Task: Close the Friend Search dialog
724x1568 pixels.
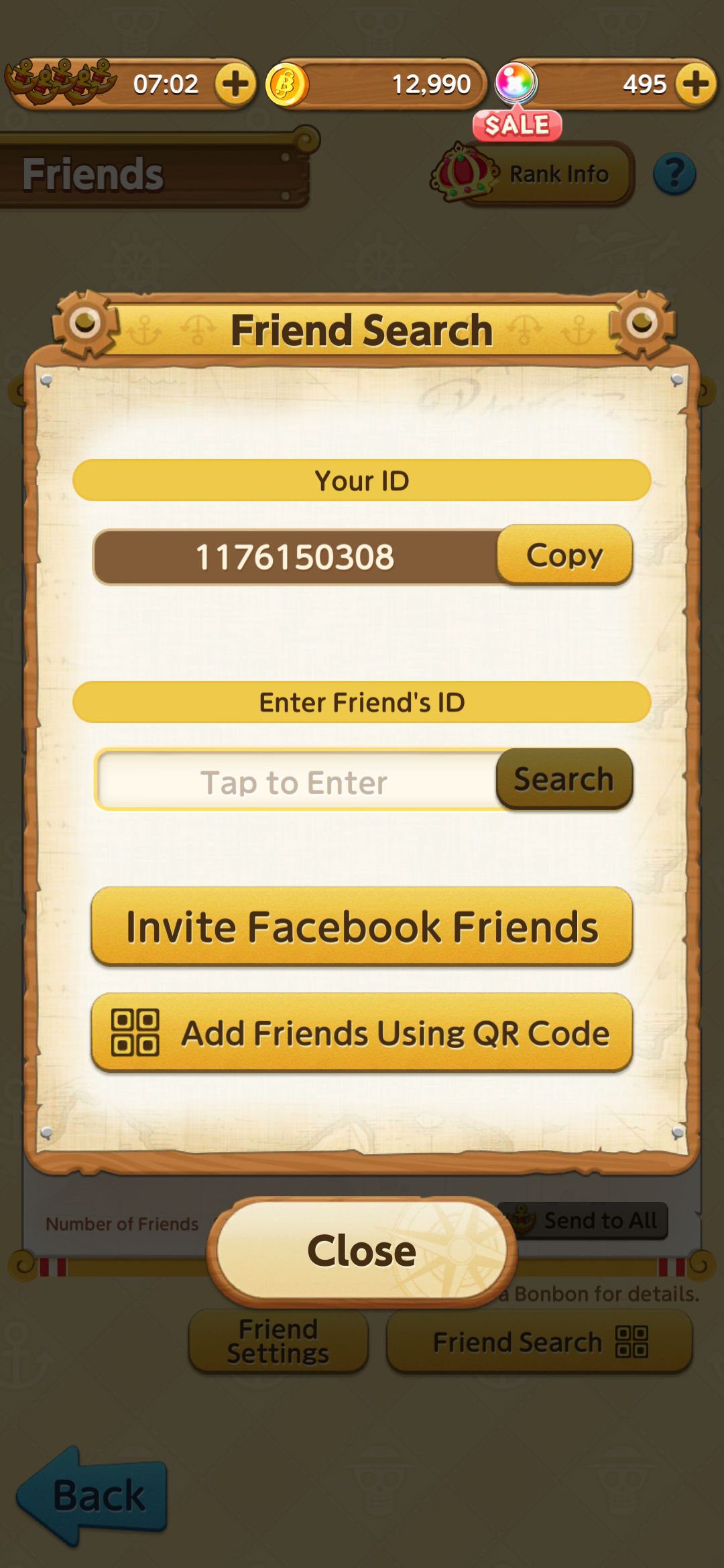Action: pyautogui.click(x=362, y=1250)
